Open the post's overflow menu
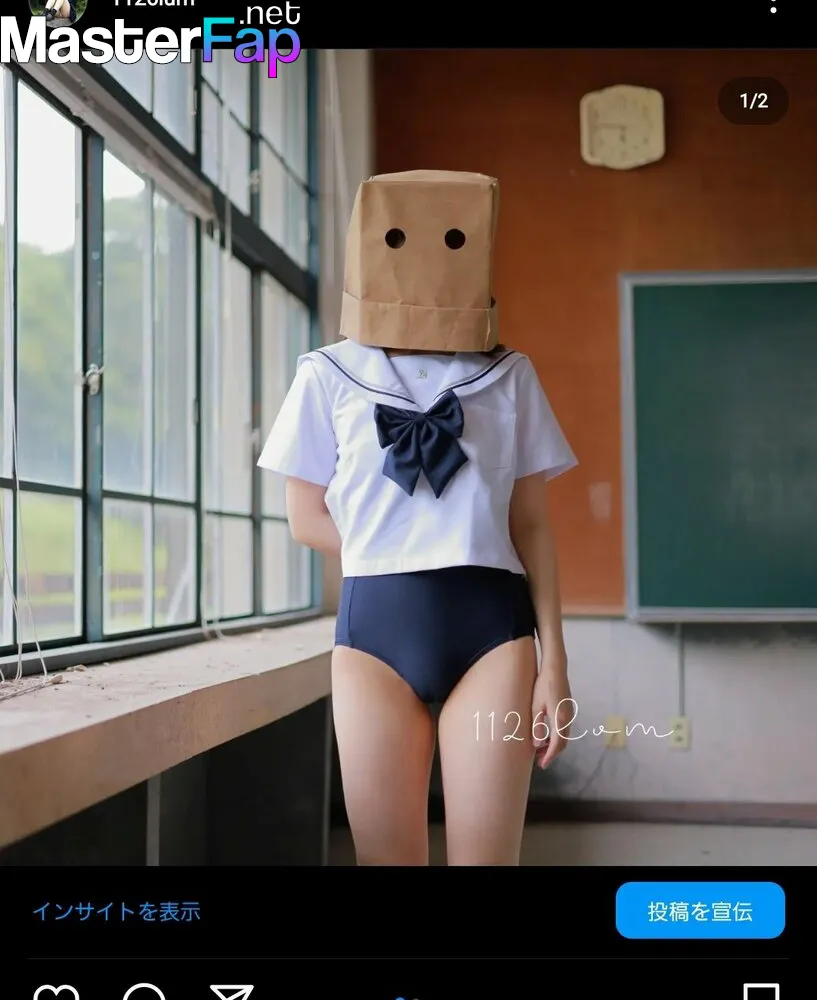The image size is (817, 1000). point(772,6)
